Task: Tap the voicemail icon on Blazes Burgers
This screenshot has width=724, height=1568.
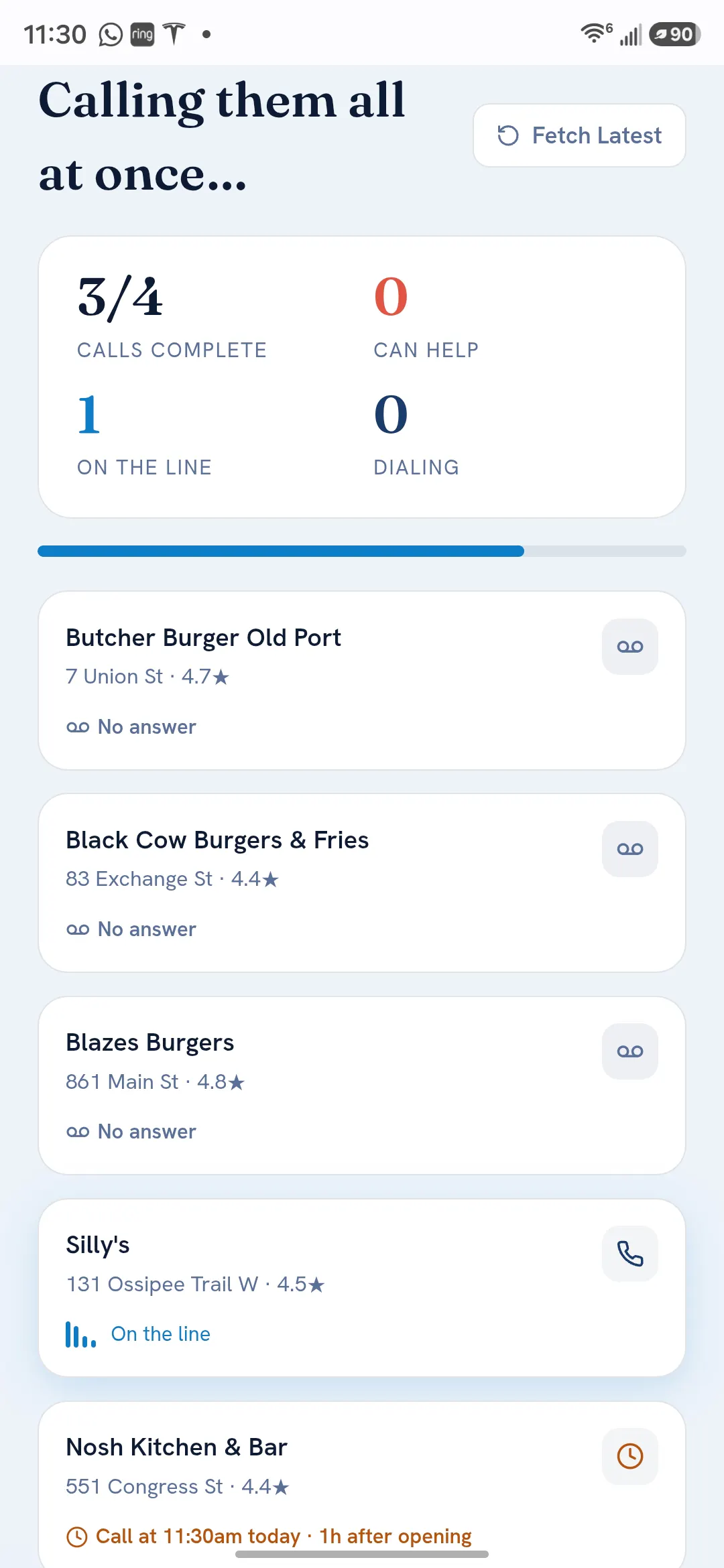Action: coord(629,1051)
